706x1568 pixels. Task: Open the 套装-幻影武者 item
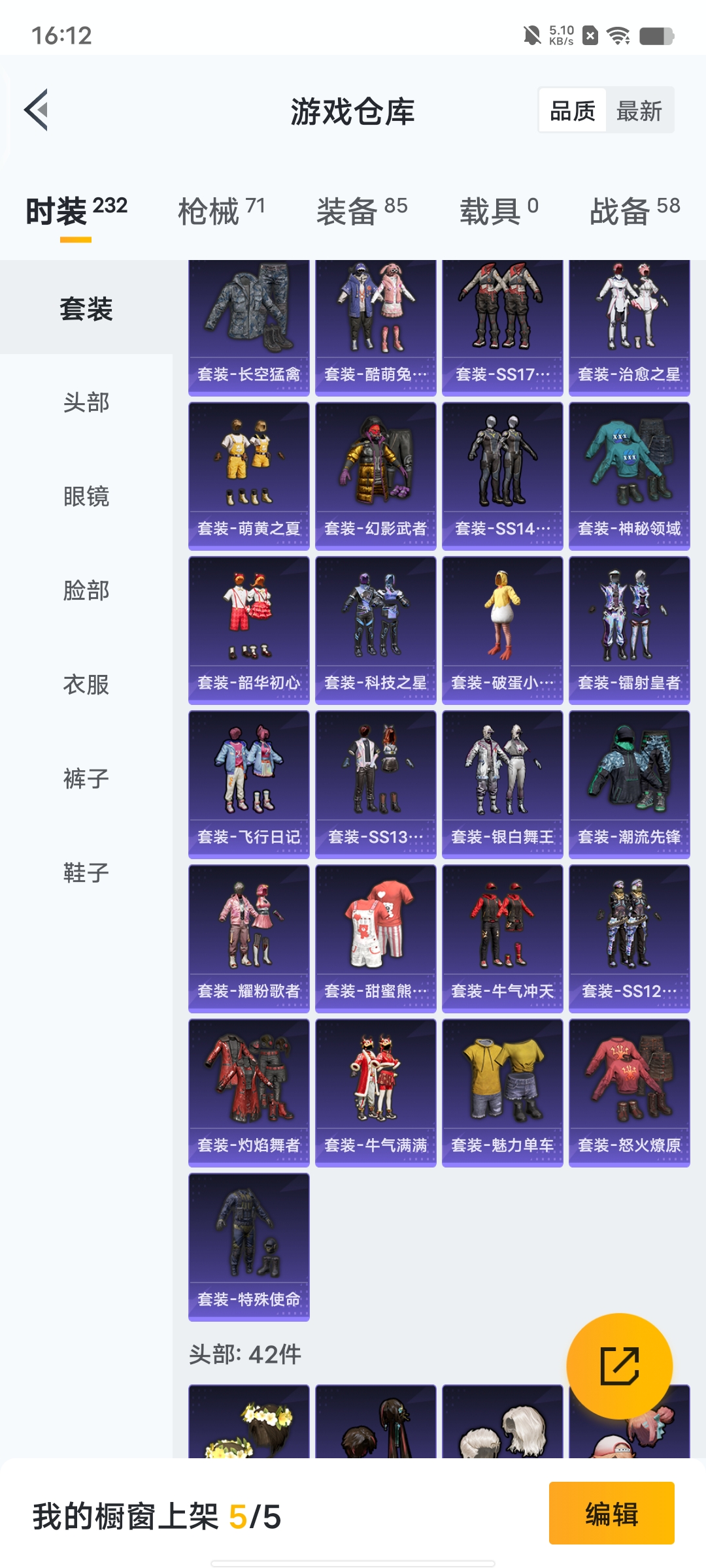pyautogui.click(x=375, y=476)
